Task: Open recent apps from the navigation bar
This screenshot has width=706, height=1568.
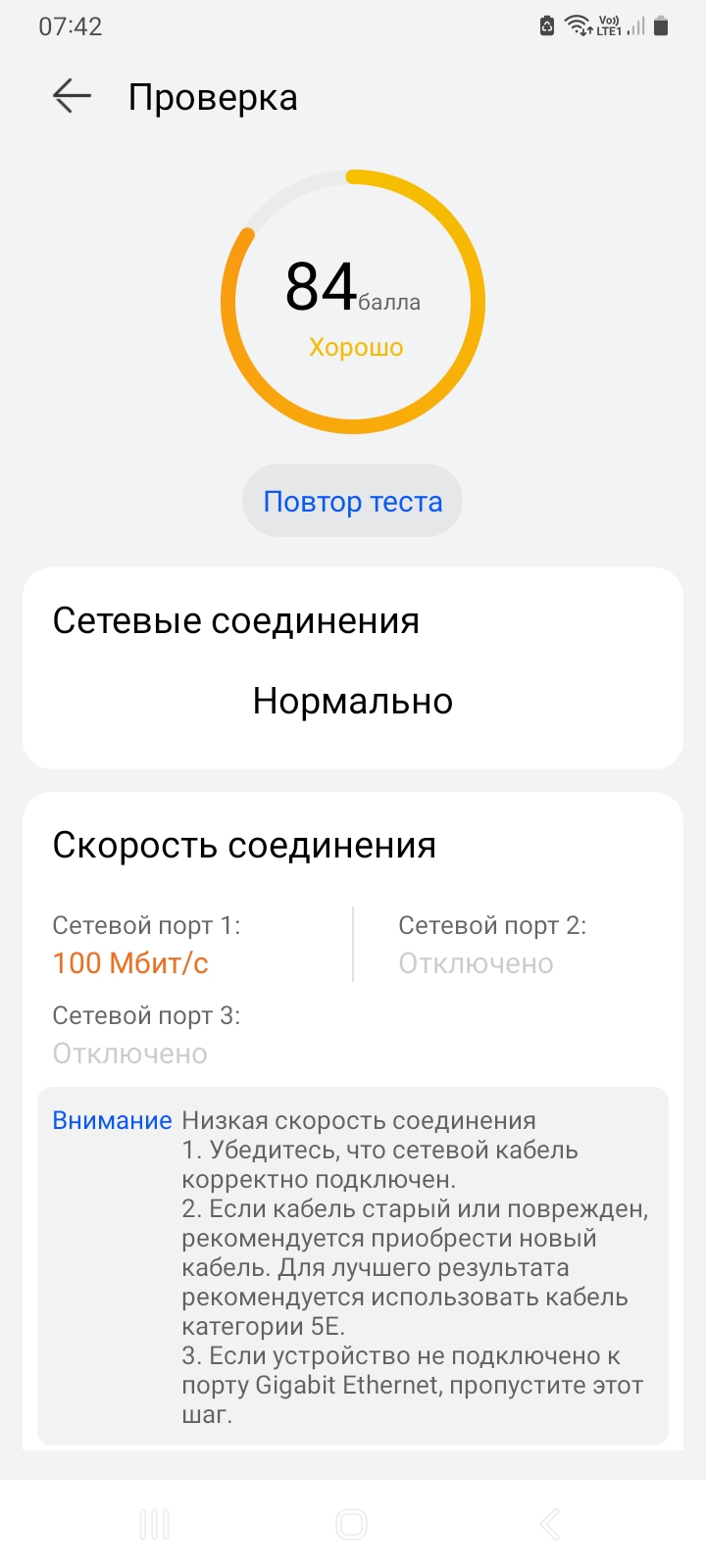Action: (155, 1524)
